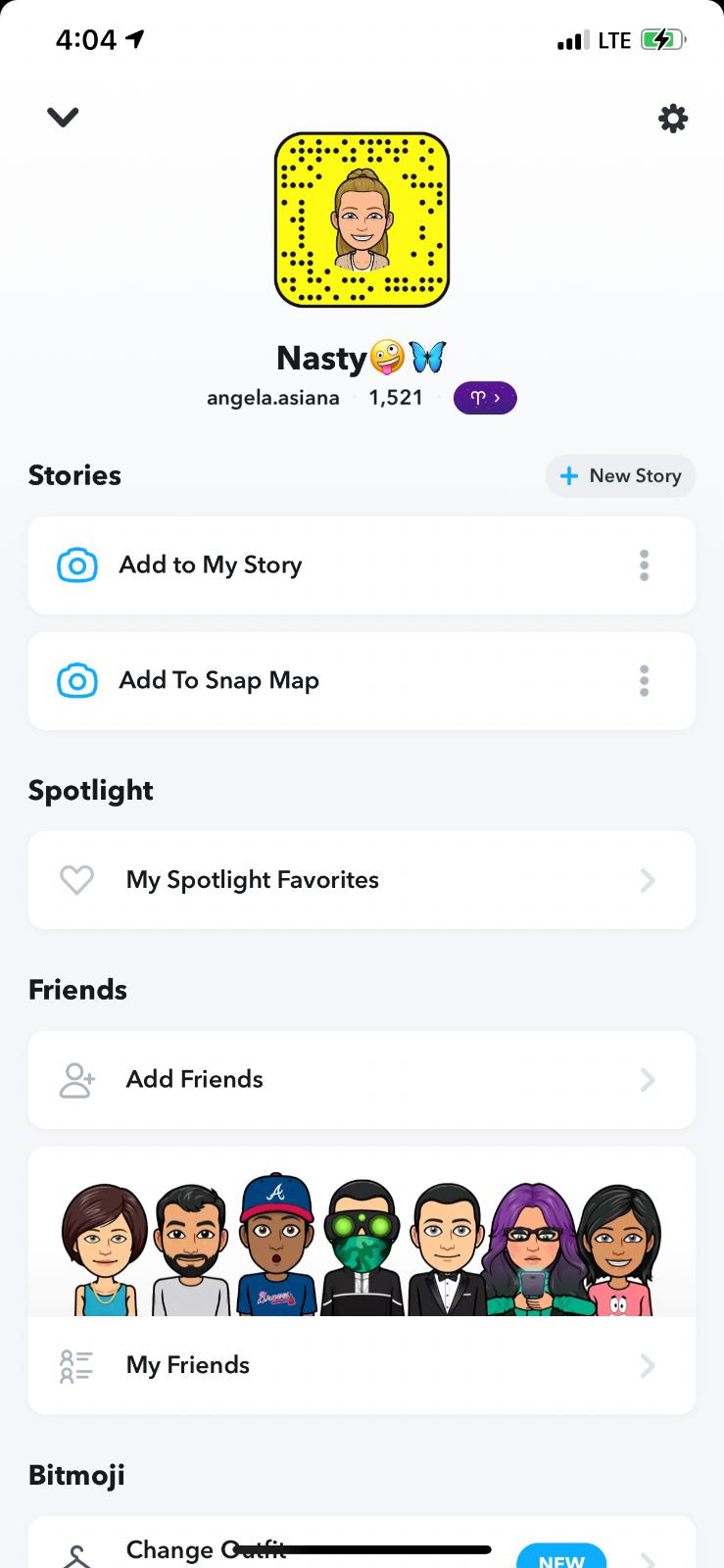This screenshot has width=724, height=1568.
Task: Select Add to My Story
Action: point(211,565)
